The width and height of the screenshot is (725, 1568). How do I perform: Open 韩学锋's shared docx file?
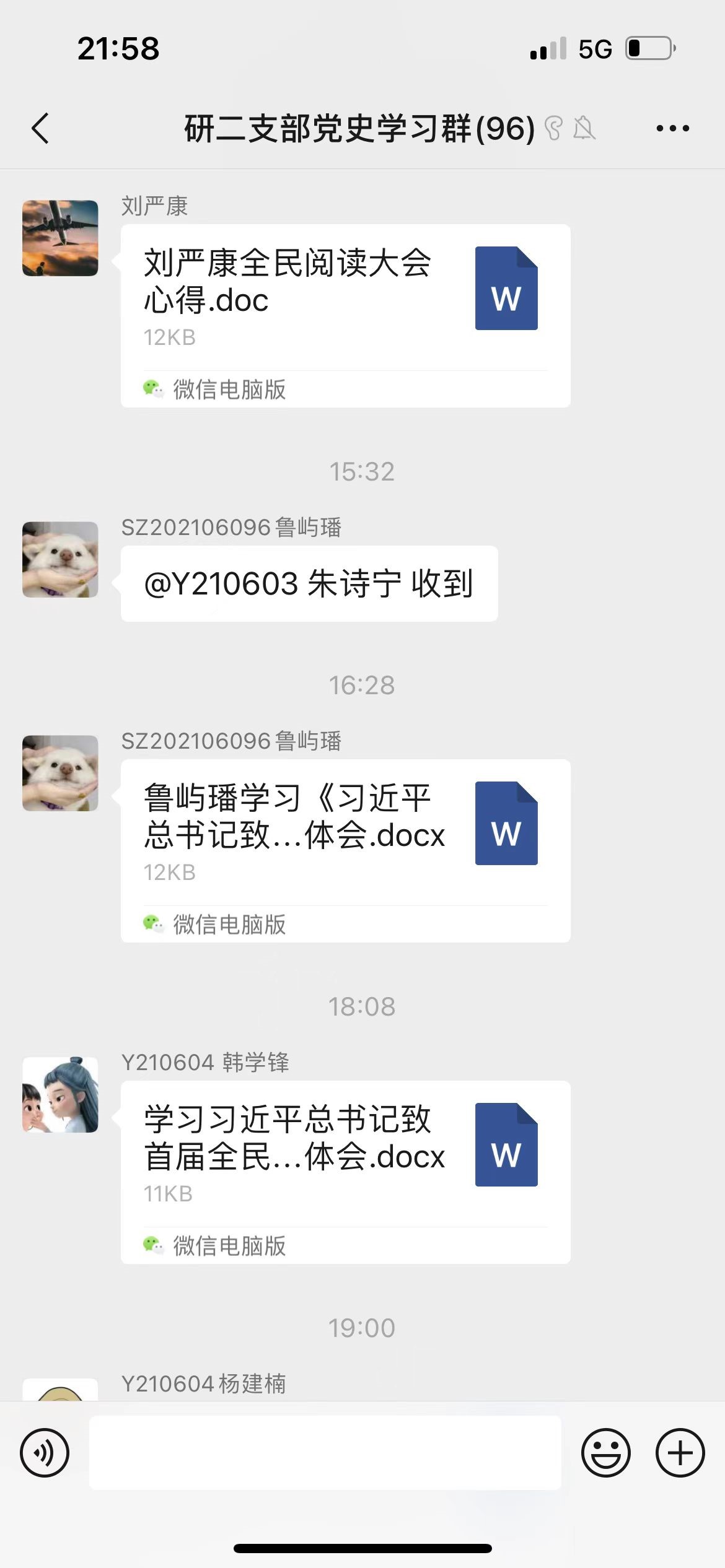coord(345,1172)
